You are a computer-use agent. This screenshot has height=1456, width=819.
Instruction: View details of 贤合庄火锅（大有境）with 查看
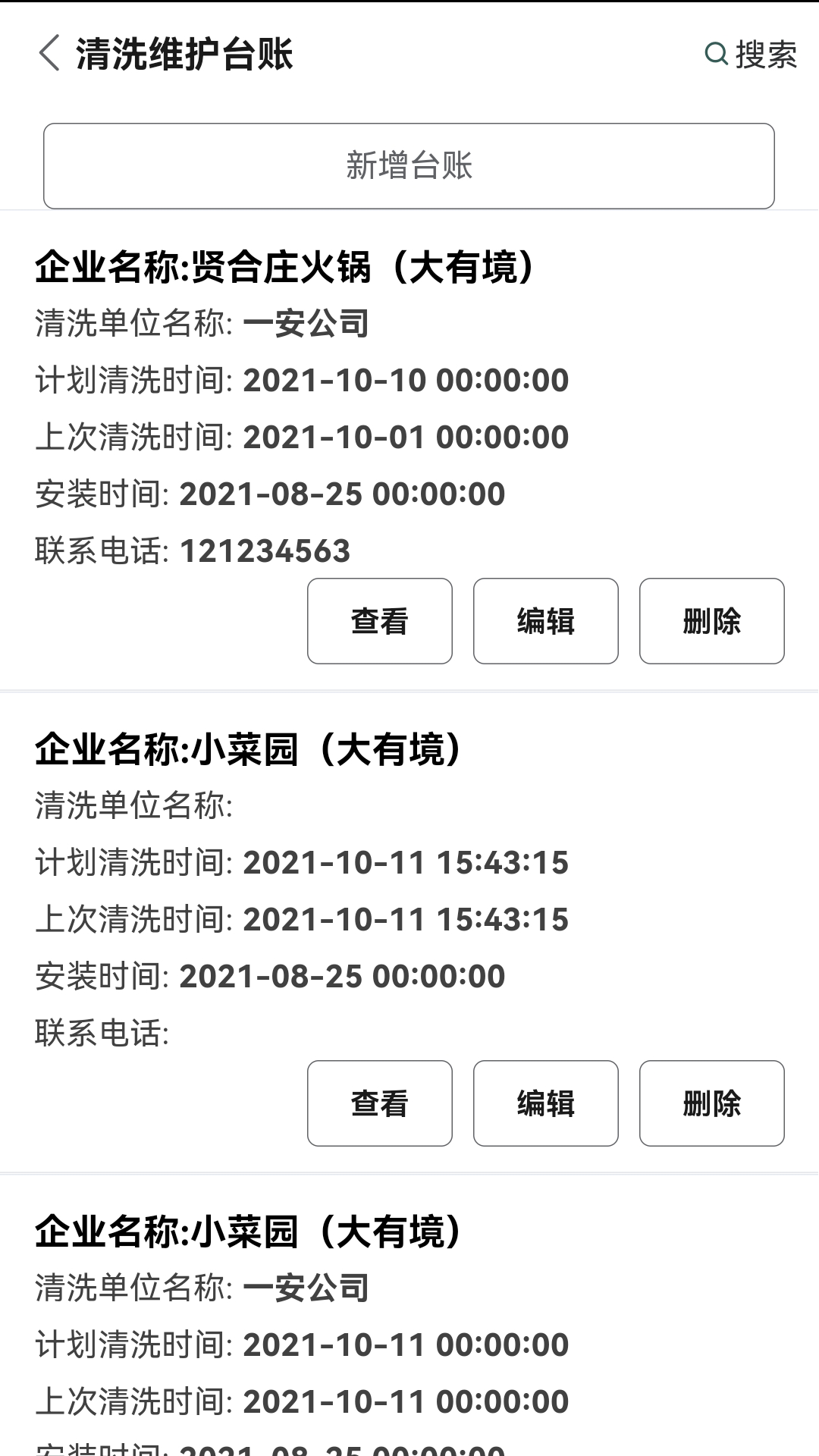pyautogui.click(x=379, y=620)
